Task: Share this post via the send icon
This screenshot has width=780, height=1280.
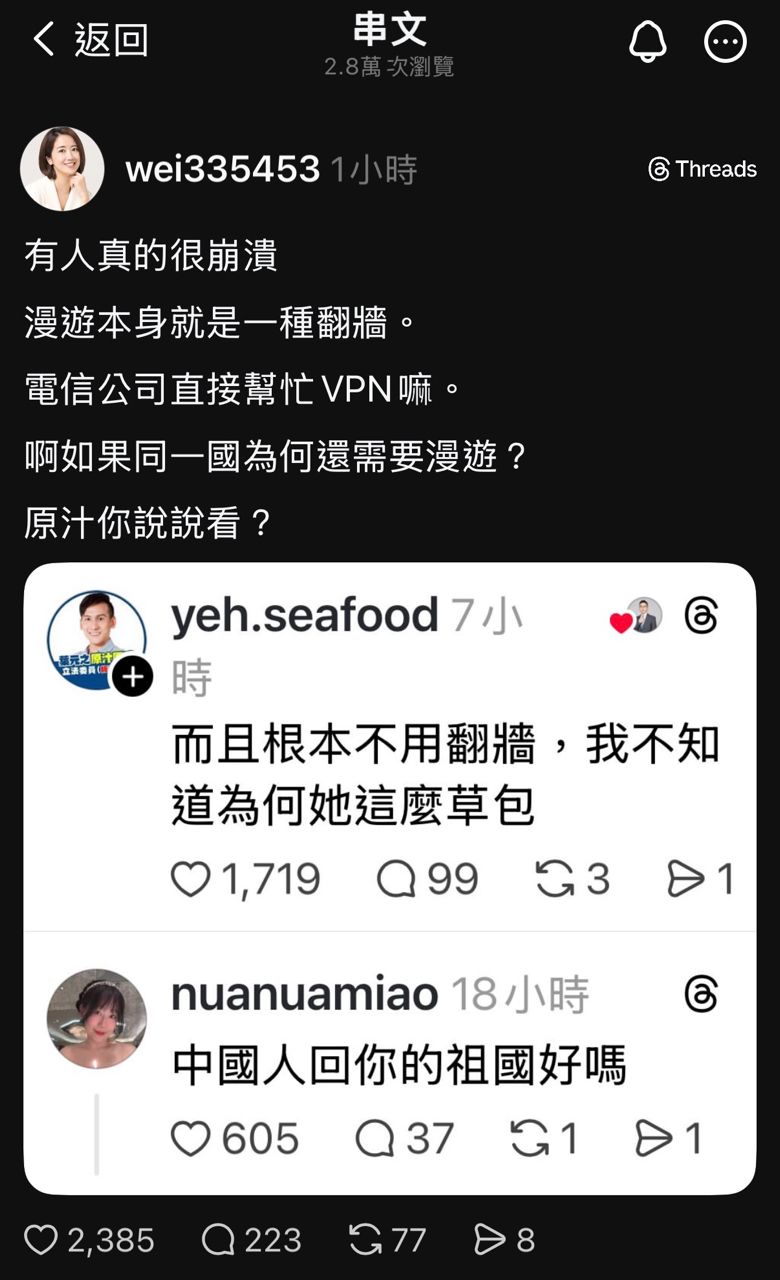Action: 490,1240
